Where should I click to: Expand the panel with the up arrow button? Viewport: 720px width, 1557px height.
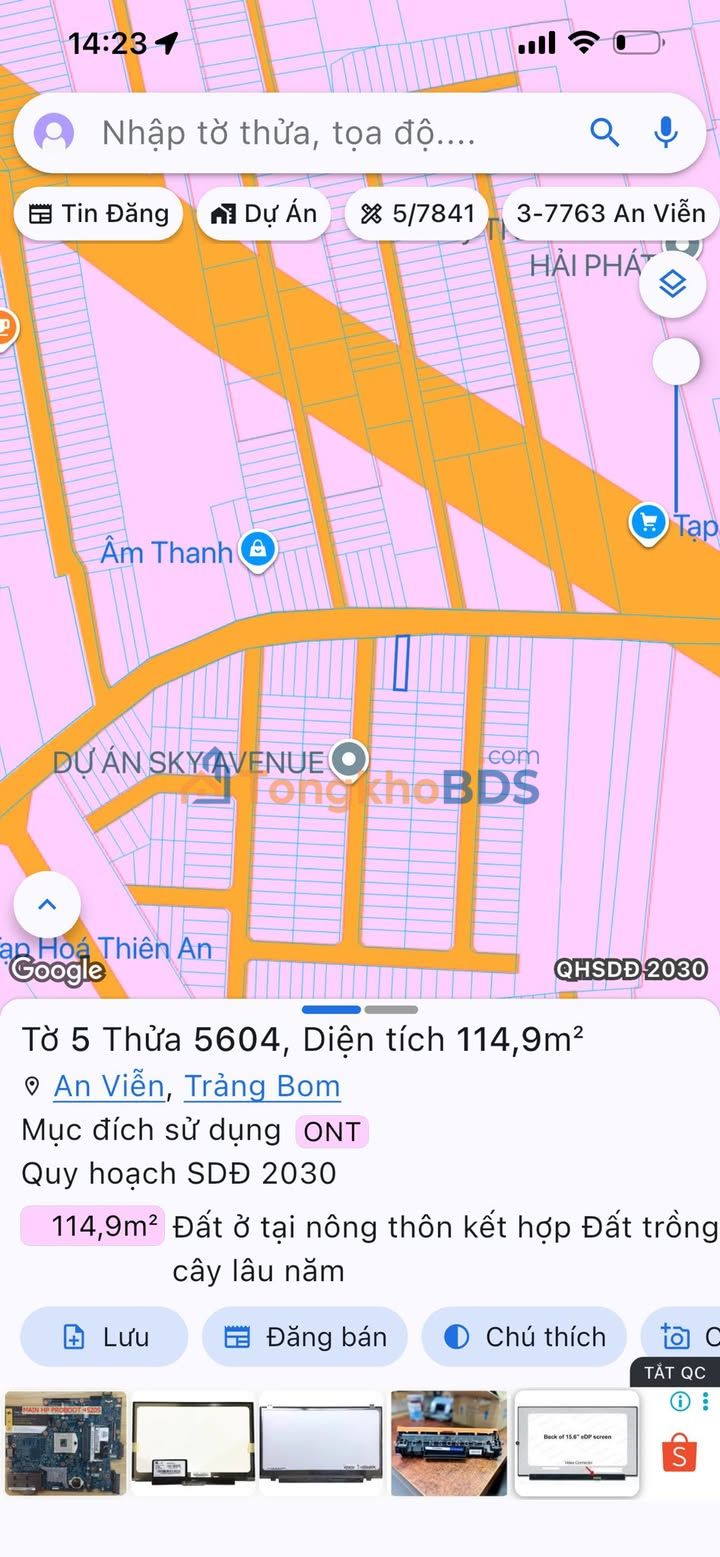(47, 905)
